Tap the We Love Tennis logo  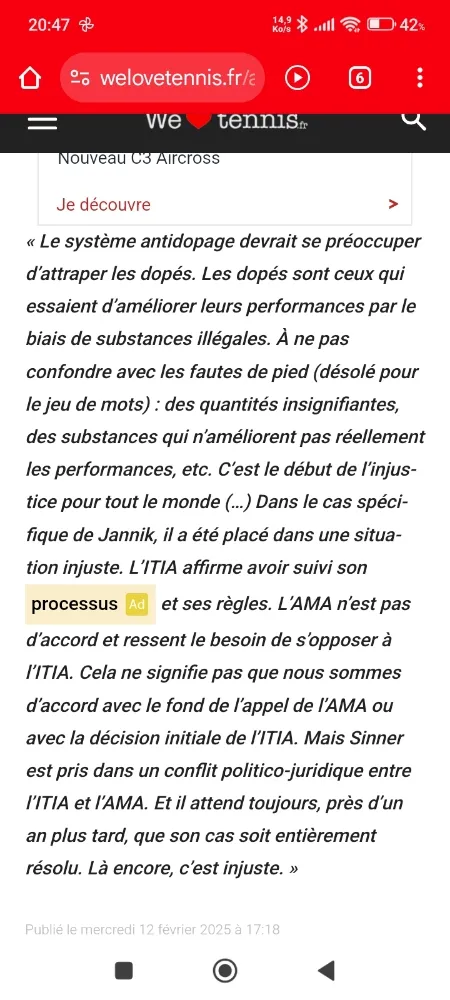pyautogui.click(x=226, y=120)
